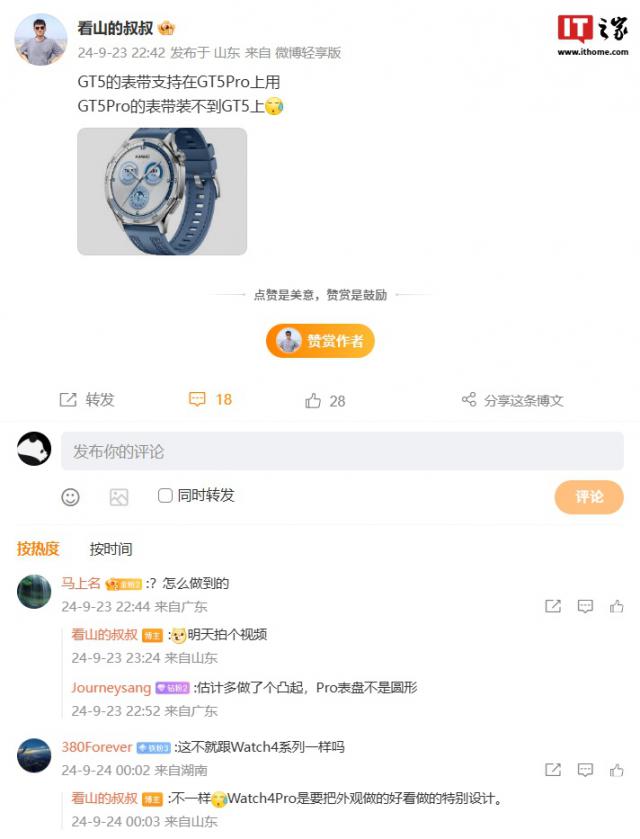
Task: Reply to 马上名's comment
Action: click(x=585, y=606)
